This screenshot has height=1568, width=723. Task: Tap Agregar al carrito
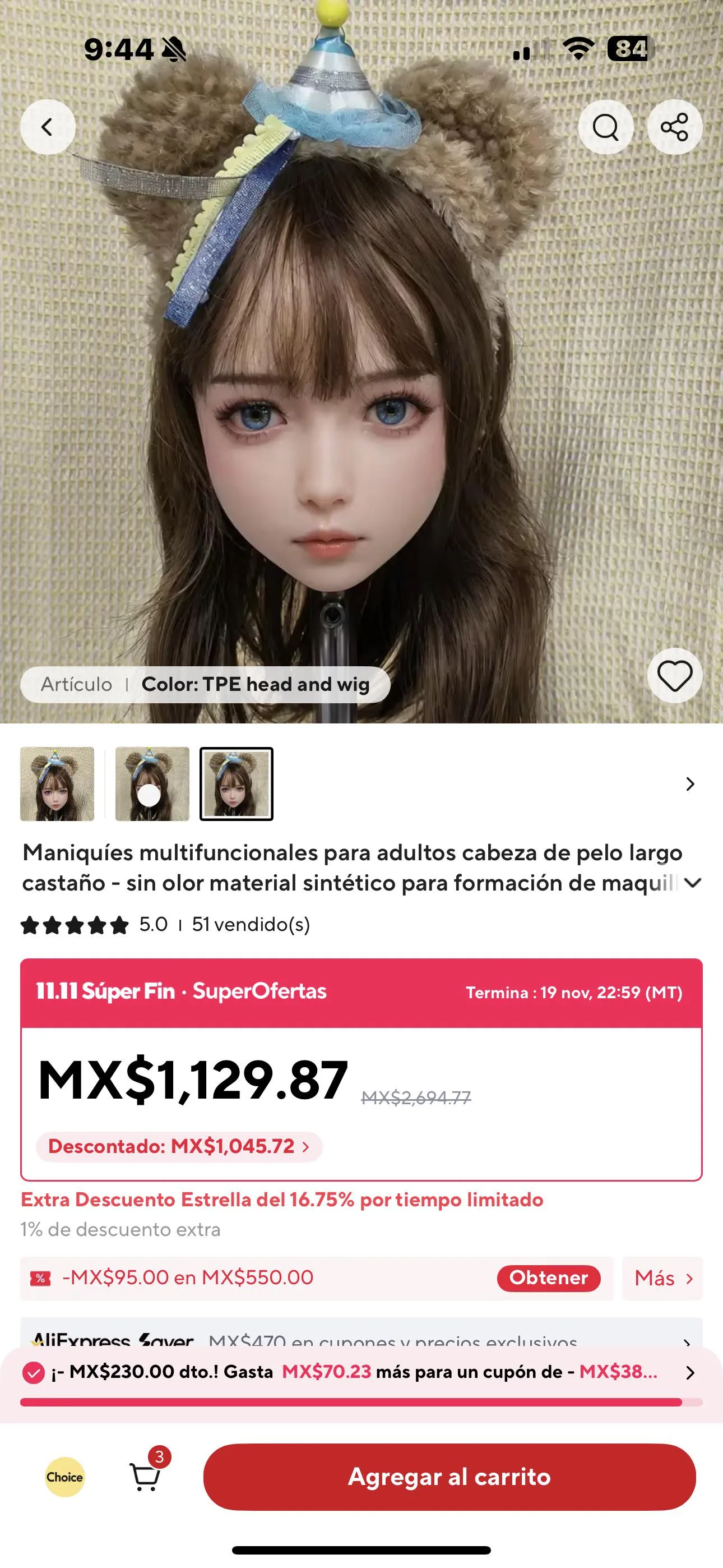pyautogui.click(x=449, y=1477)
